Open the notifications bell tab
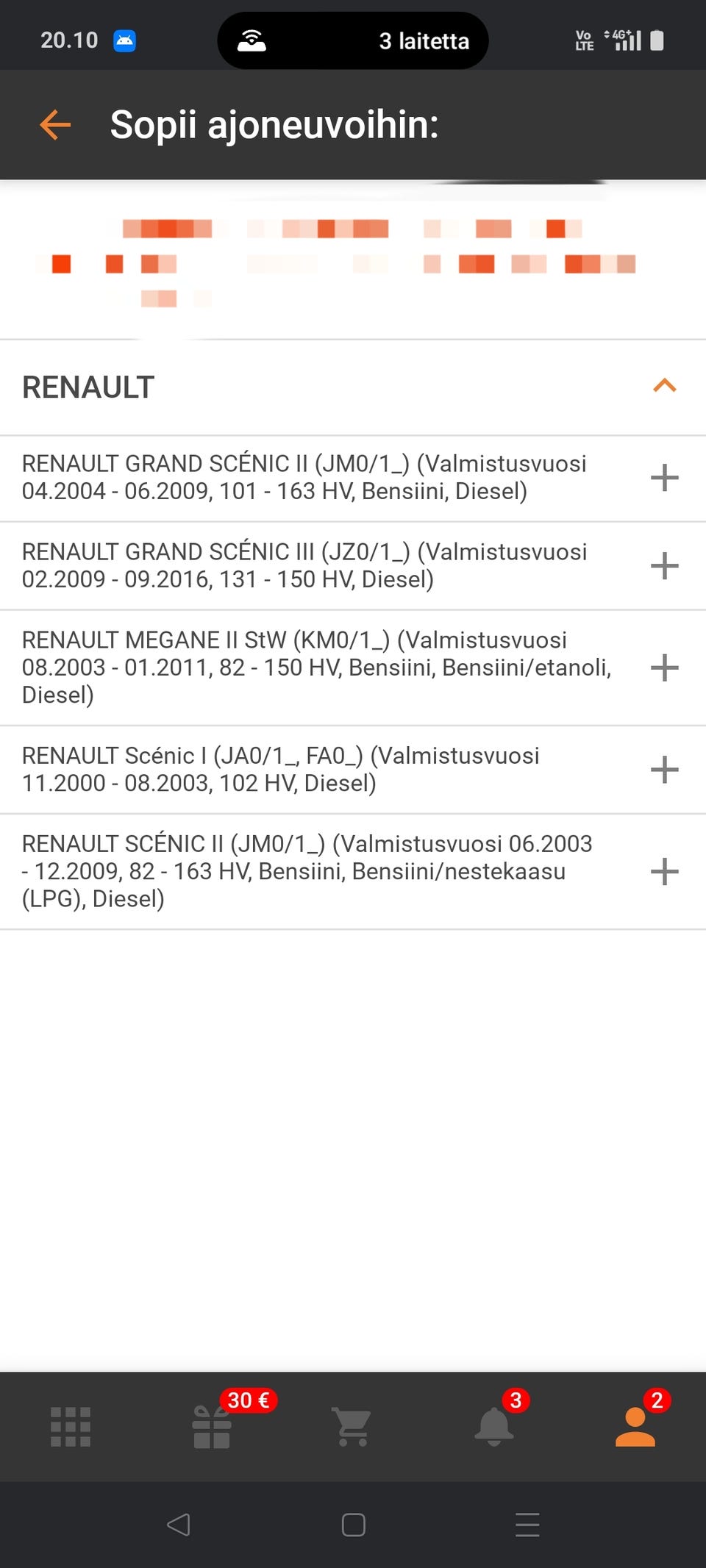This screenshot has width=706, height=1568. coord(494,1427)
